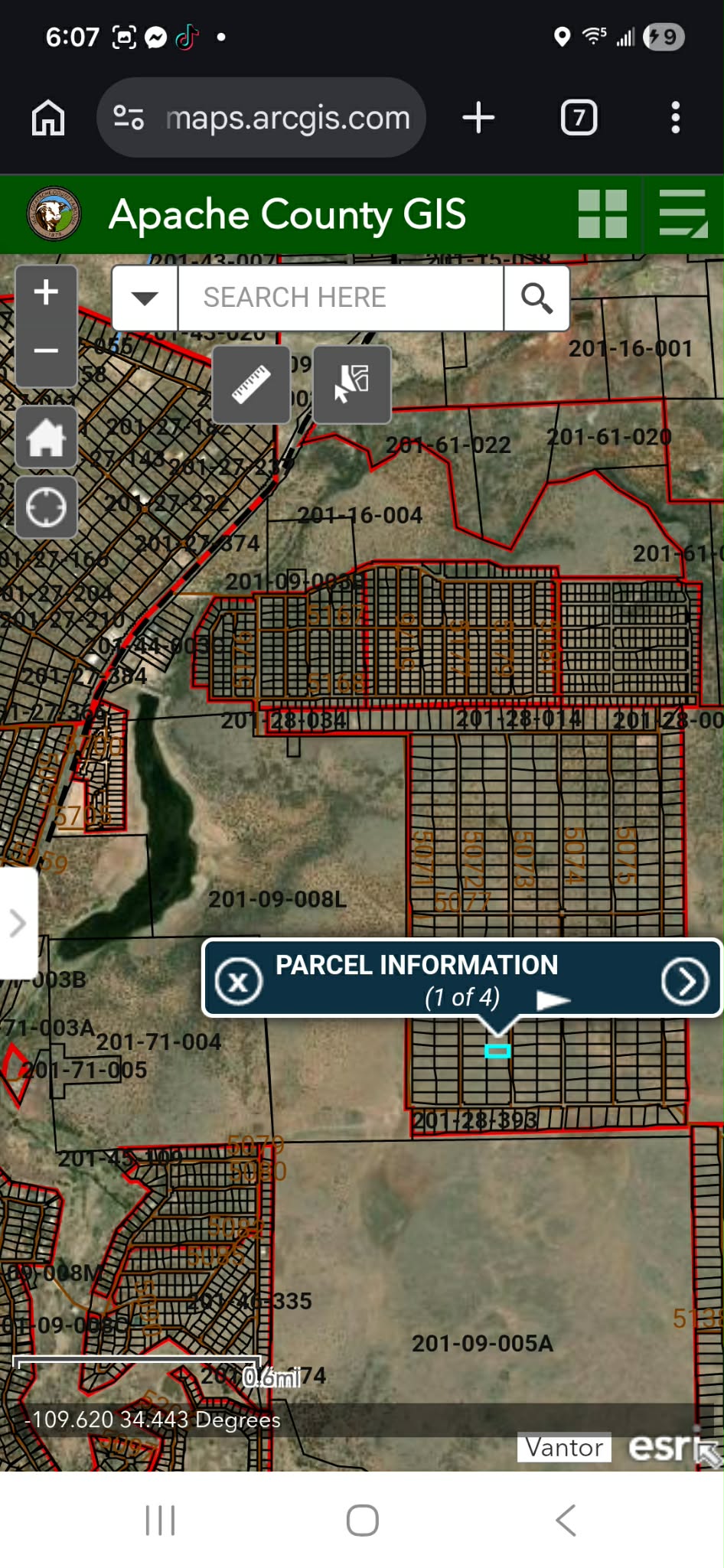Image resolution: width=724 pixels, height=1568 pixels.
Task: Open the search source dropdown arrow
Action: [145, 298]
